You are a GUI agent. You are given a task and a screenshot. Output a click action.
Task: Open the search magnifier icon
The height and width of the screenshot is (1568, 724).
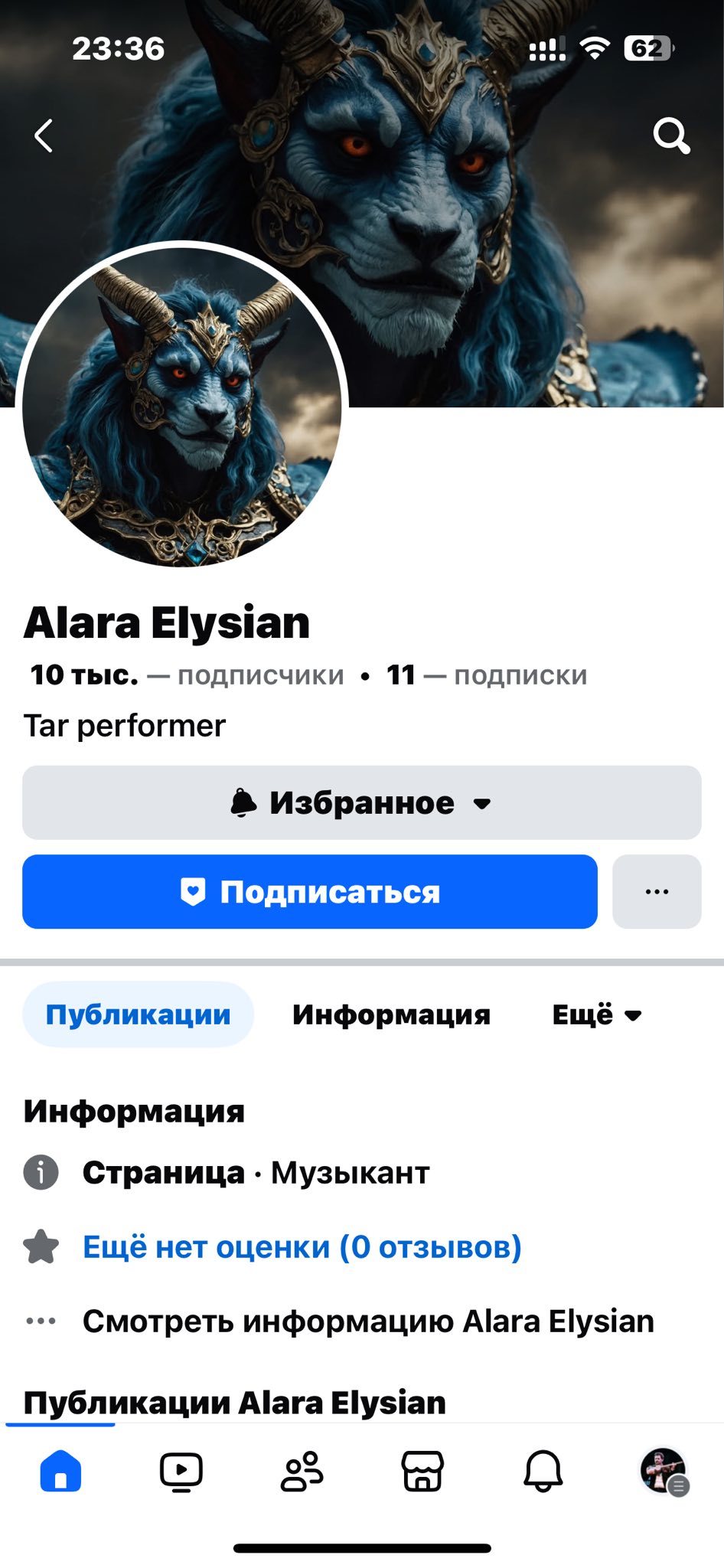tap(671, 136)
